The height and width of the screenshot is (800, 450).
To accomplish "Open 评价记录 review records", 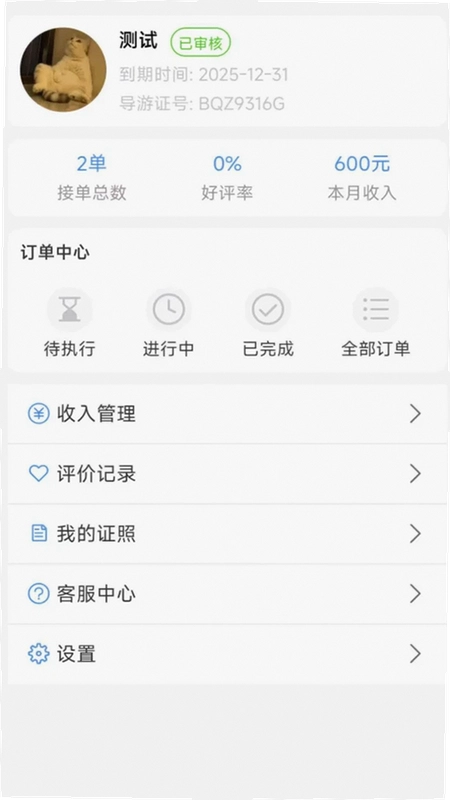I will coord(227,474).
